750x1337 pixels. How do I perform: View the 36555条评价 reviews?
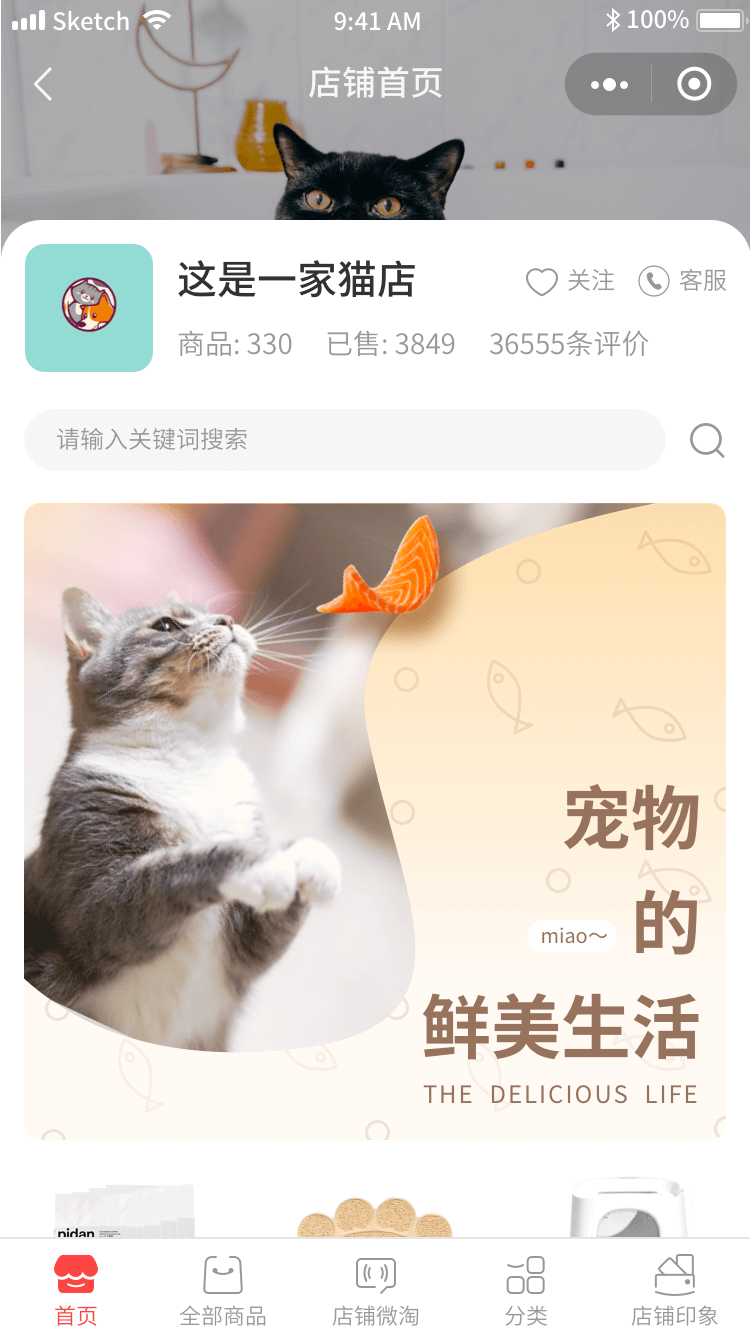568,345
